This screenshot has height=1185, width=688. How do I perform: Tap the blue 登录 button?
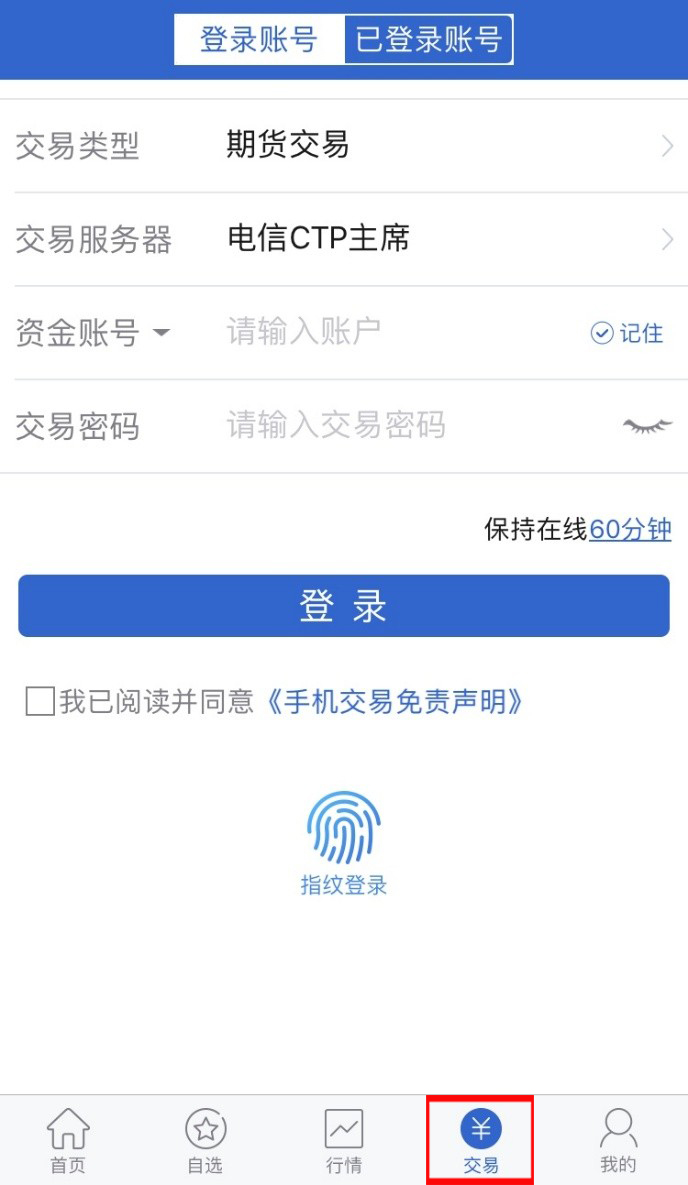[x=344, y=606]
